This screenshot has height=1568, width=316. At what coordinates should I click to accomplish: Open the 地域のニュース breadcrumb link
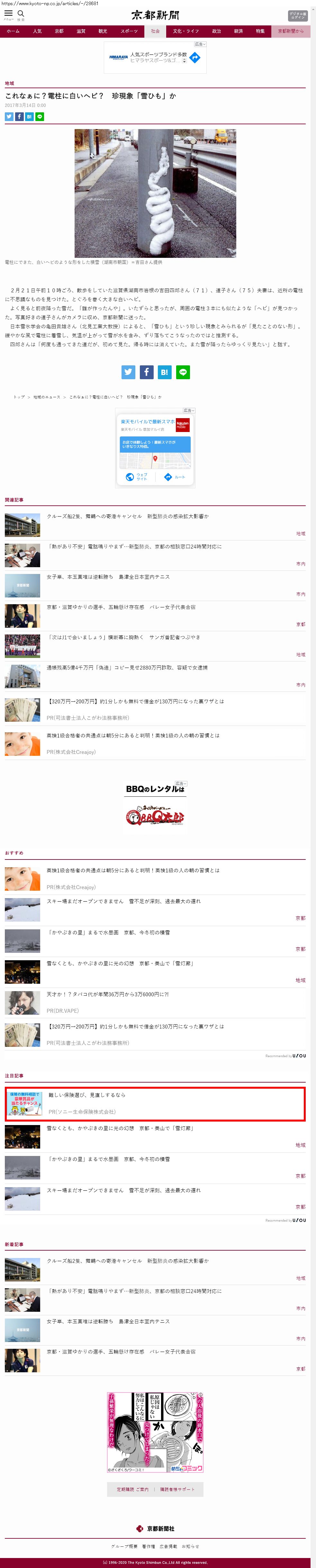pos(47,397)
